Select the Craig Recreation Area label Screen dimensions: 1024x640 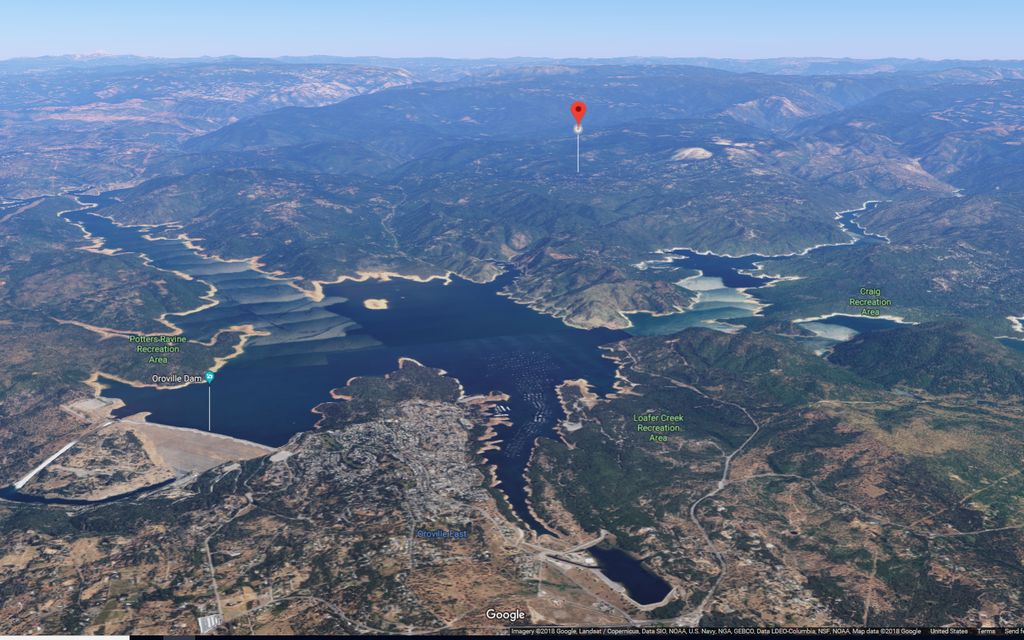(870, 301)
